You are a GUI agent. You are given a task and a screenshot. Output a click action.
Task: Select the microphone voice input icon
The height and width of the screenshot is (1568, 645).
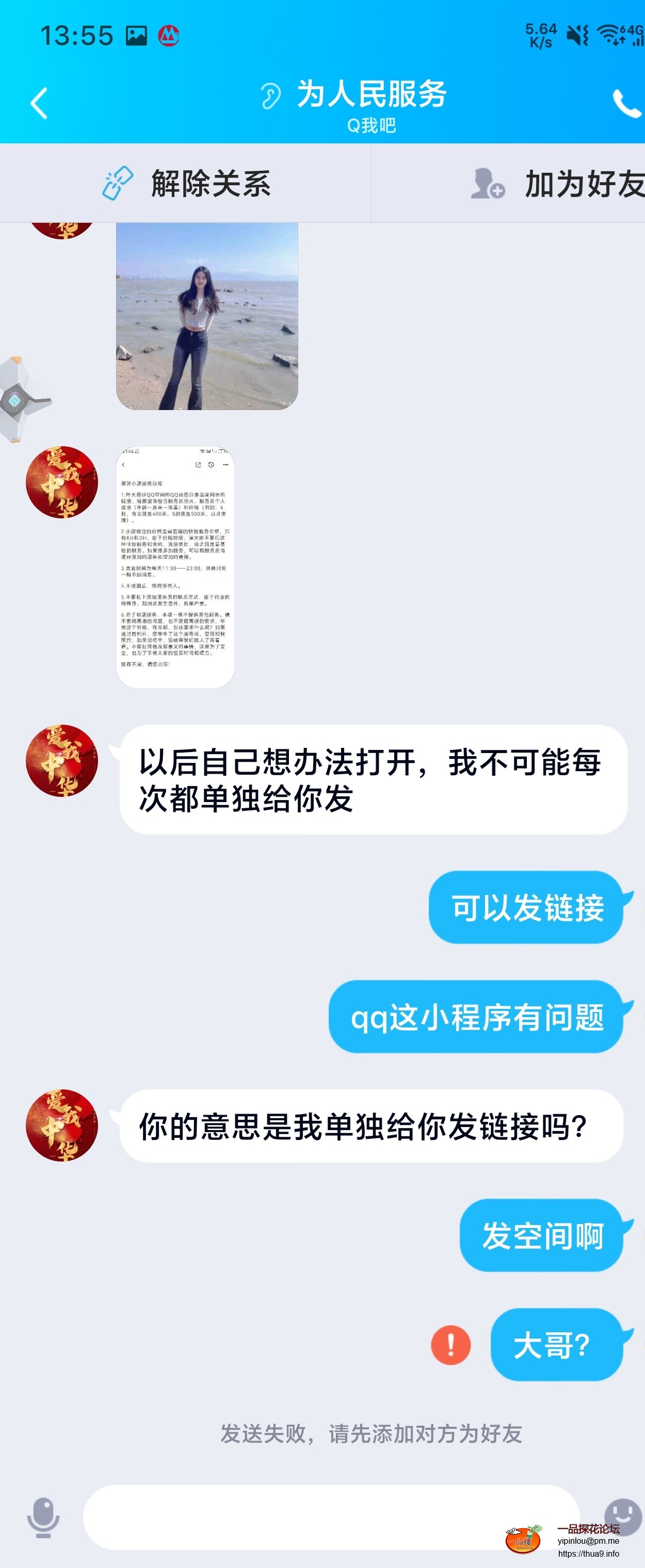[43, 1517]
